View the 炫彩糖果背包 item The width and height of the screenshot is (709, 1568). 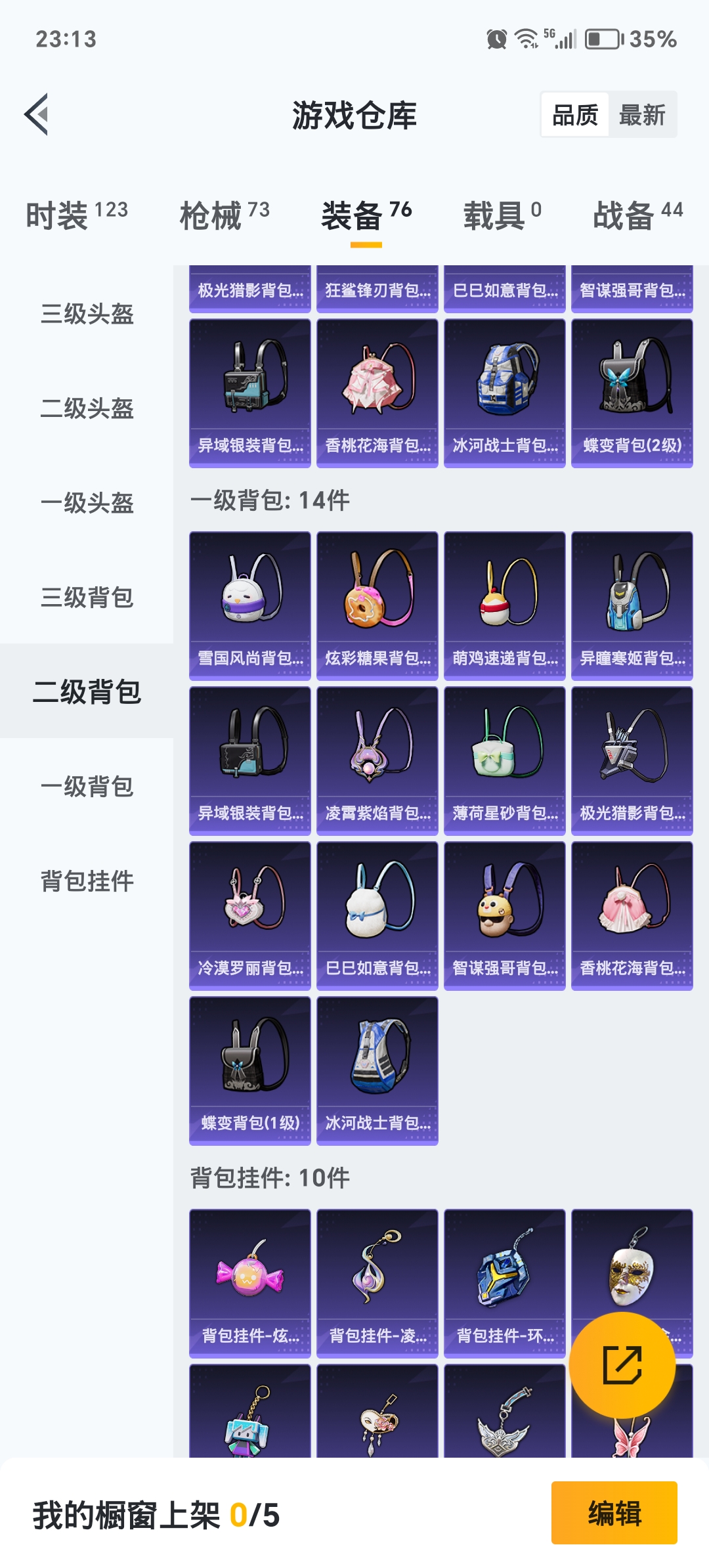[x=377, y=605]
